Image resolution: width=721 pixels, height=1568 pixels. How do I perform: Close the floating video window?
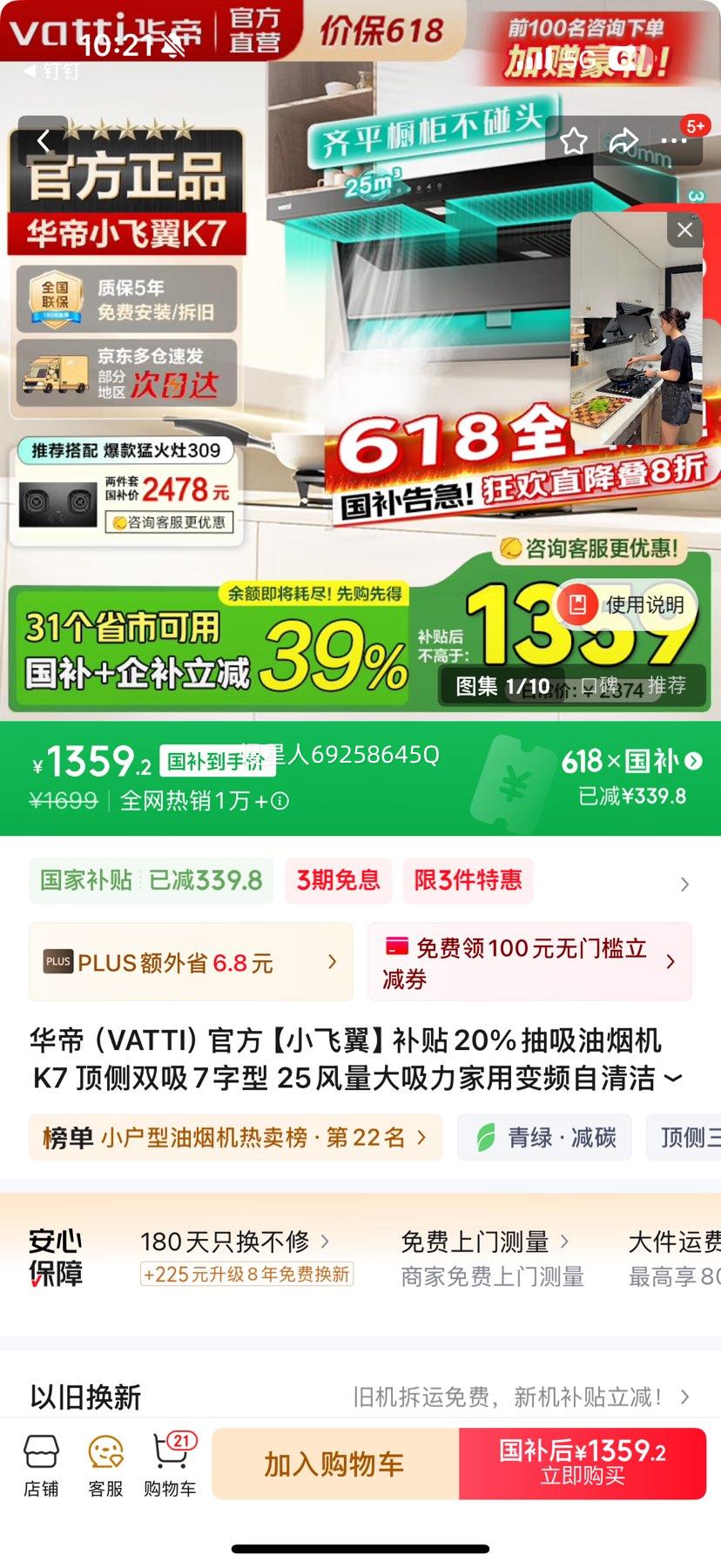[x=685, y=230]
